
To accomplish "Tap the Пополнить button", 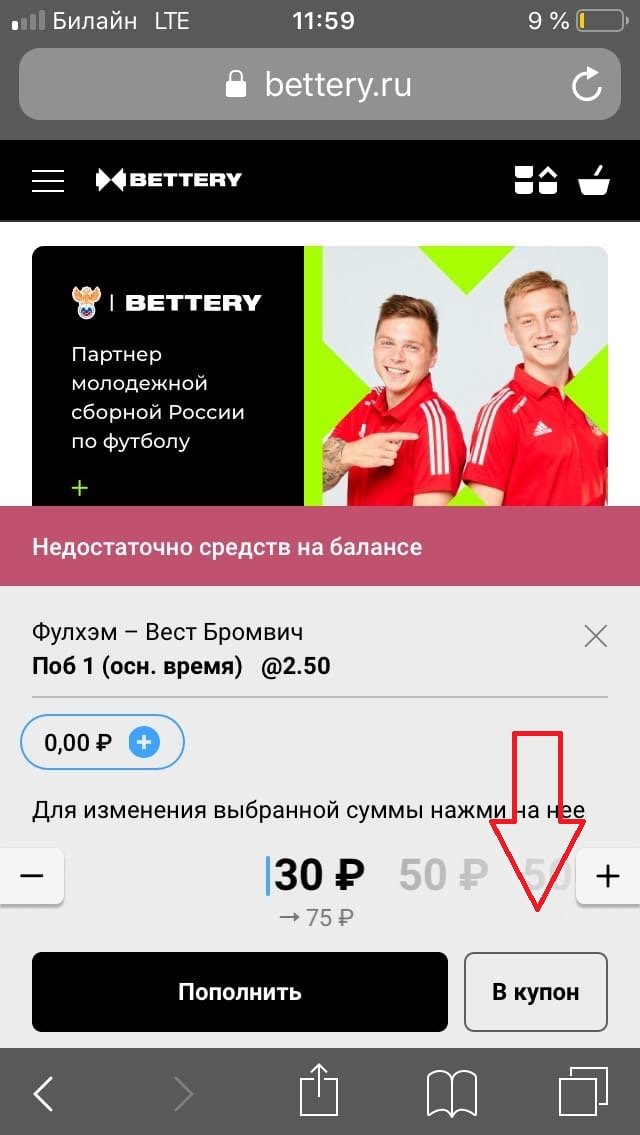I will click(x=240, y=992).
